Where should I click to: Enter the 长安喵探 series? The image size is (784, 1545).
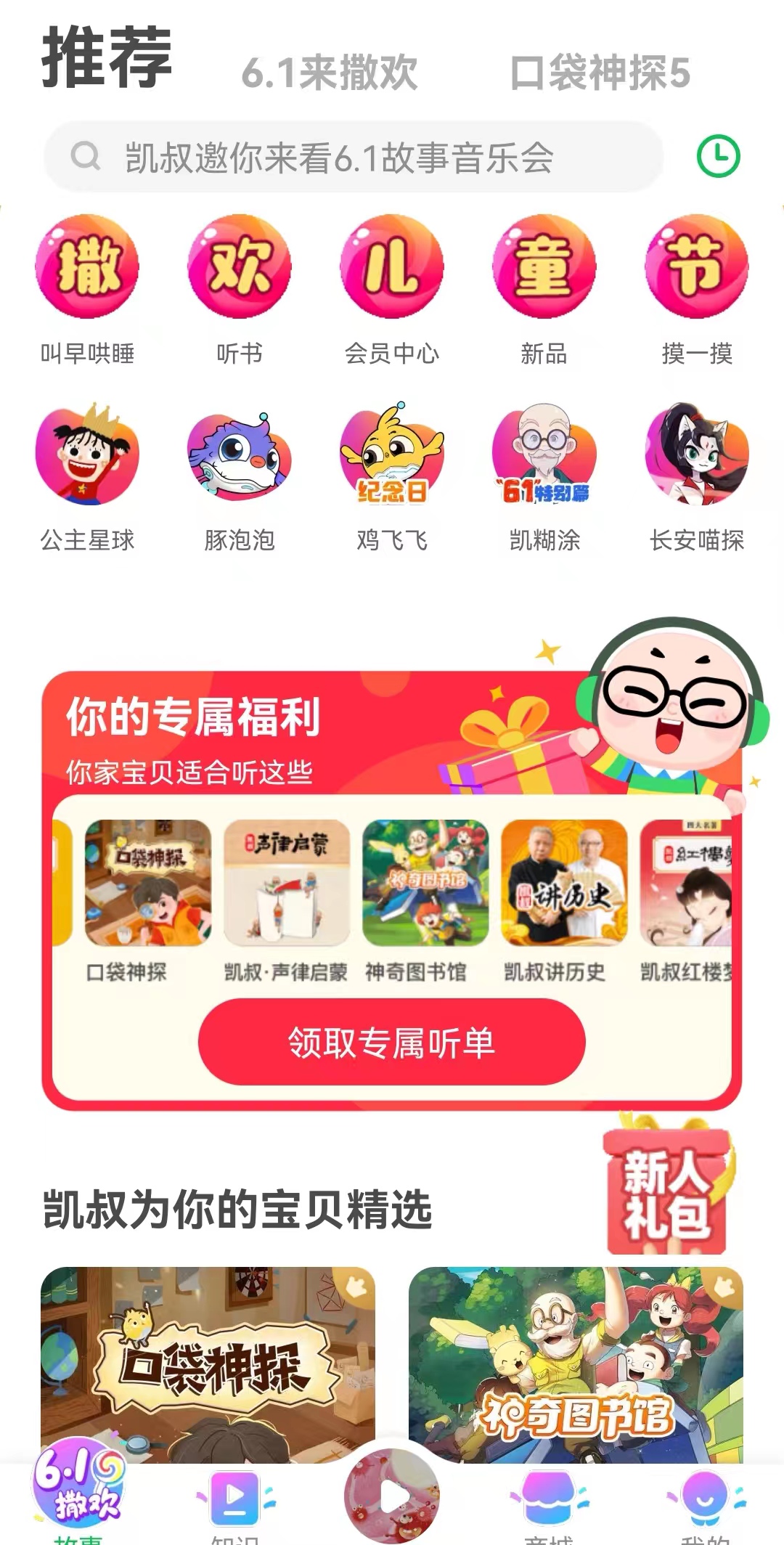coord(695,457)
